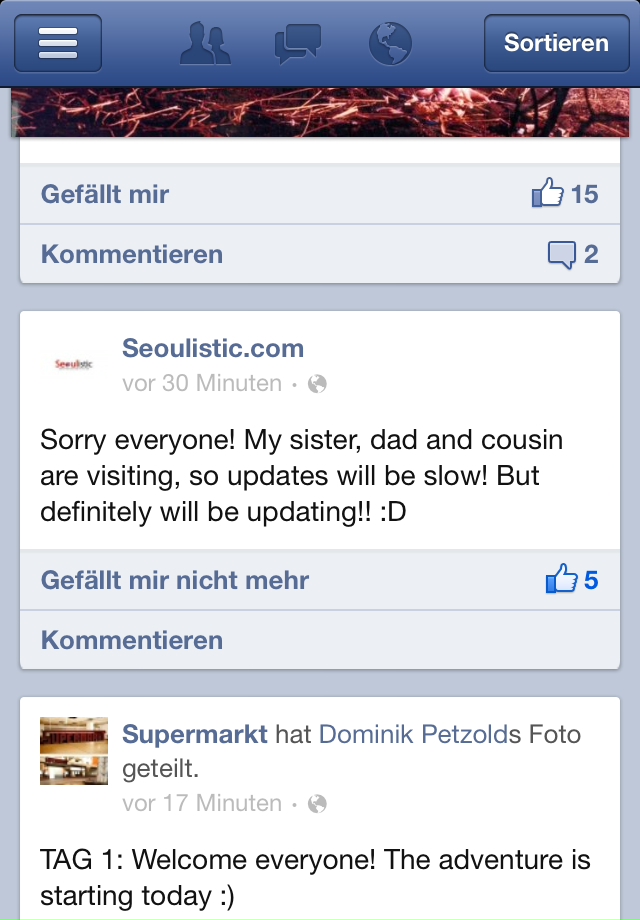
Task: Open the Seoulistic.com page name
Action: pos(213,349)
